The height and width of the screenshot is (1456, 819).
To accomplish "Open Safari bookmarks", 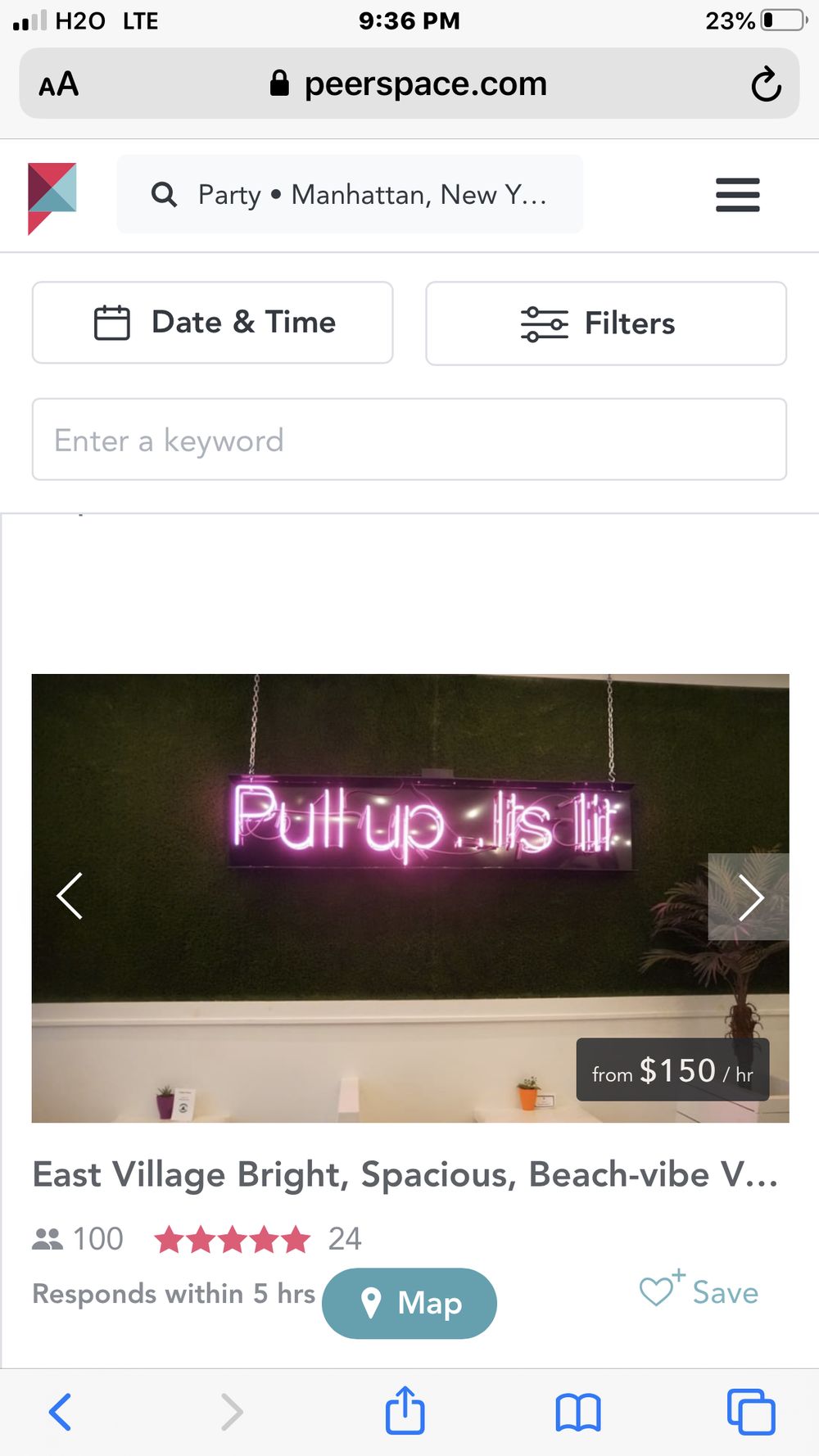I will coord(578,1412).
